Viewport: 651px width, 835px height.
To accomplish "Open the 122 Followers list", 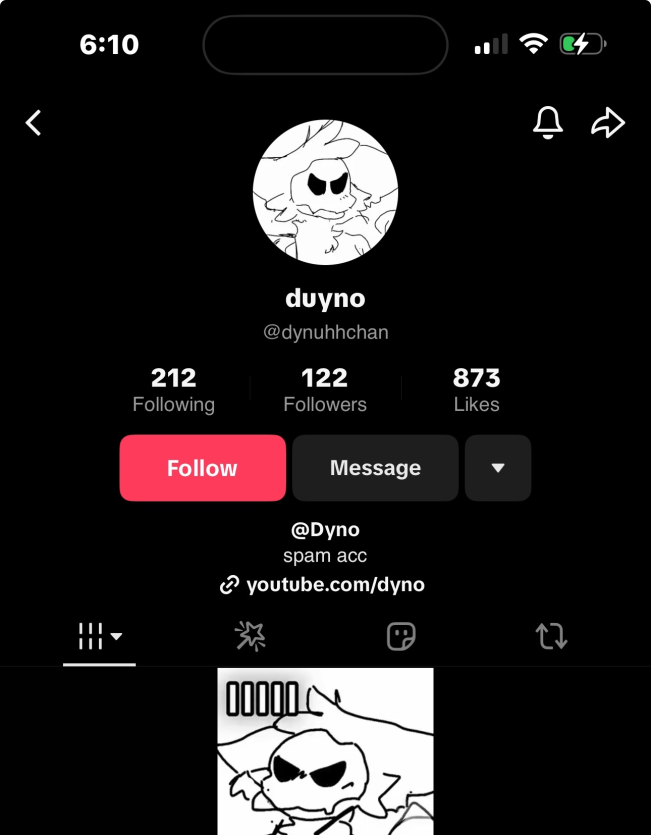I will pyautogui.click(x=325, y=389).
